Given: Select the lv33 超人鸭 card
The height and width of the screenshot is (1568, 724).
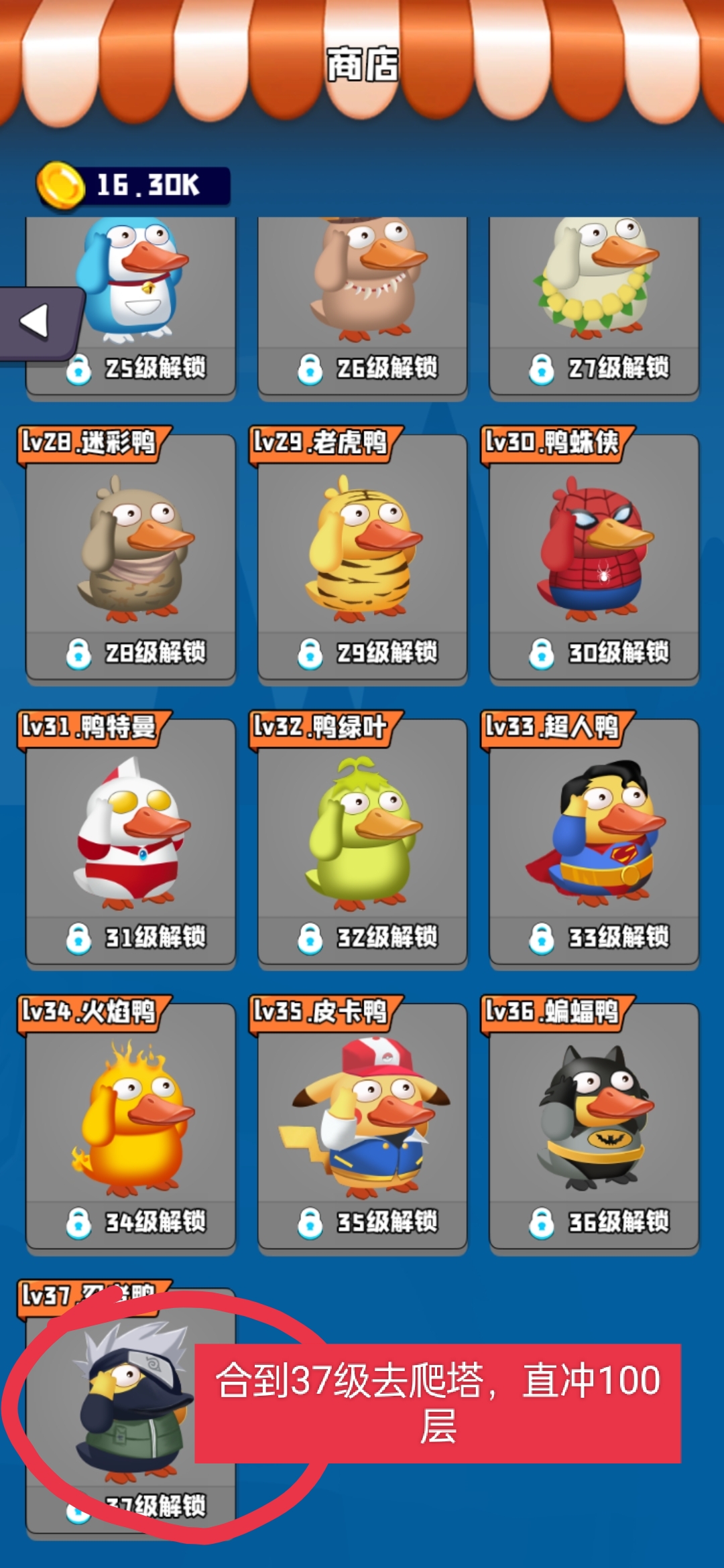Looking at the screenshot, I should tap(595, 842).
